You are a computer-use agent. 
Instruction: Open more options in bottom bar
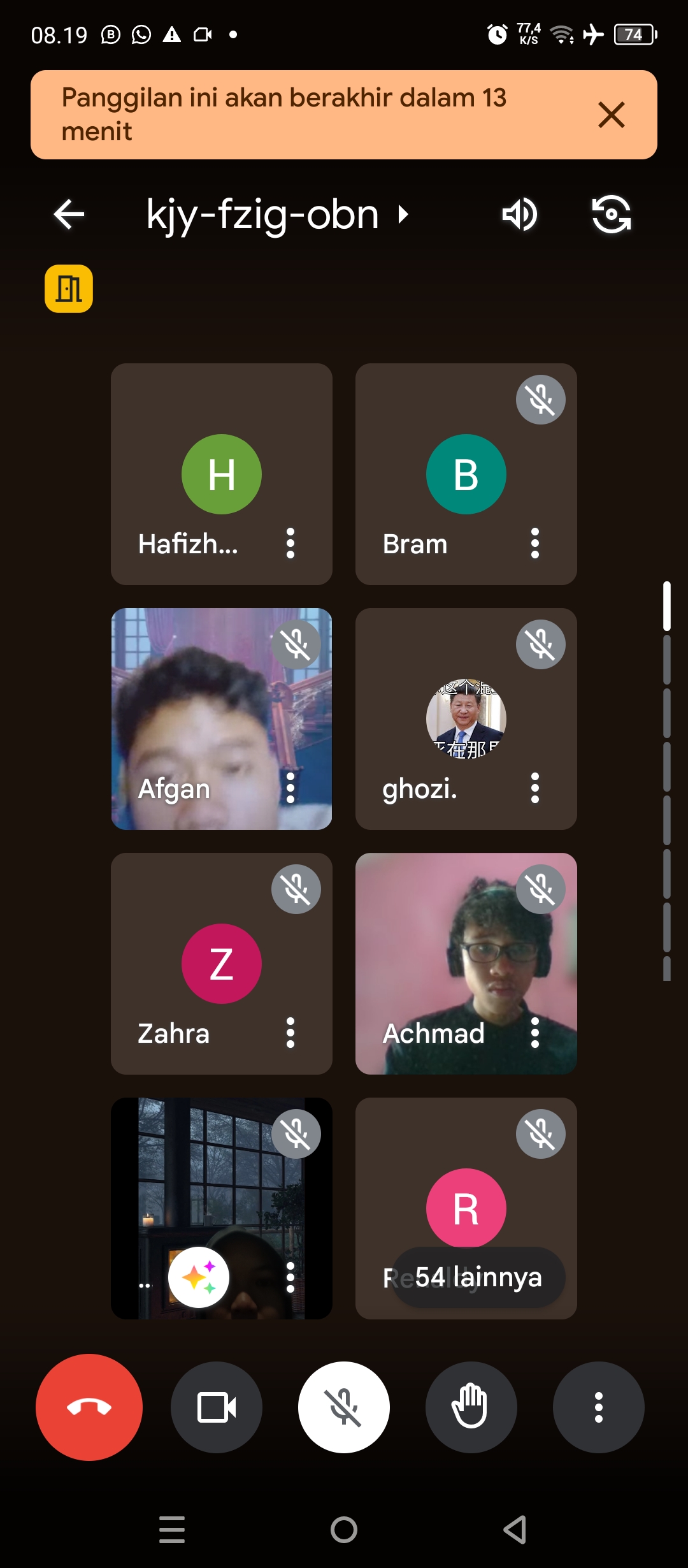[599, 1407]
